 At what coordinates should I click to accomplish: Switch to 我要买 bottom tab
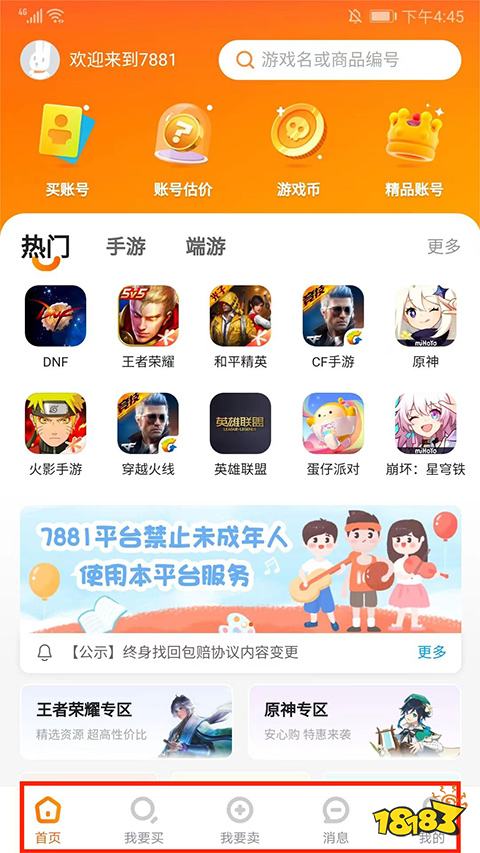[x=144, y=821]
